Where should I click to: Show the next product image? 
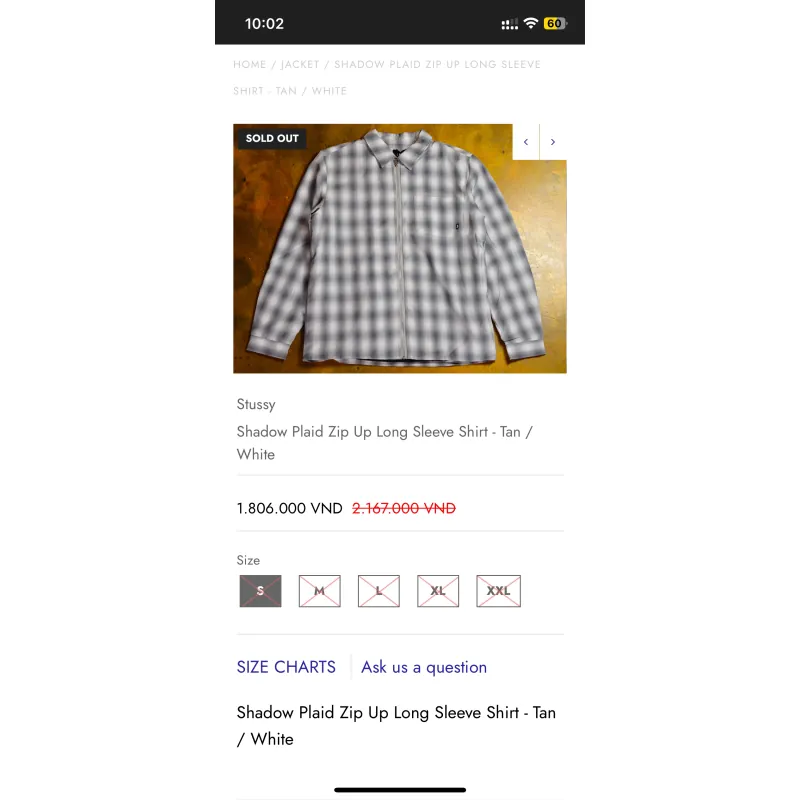click(x=553, y=142)
